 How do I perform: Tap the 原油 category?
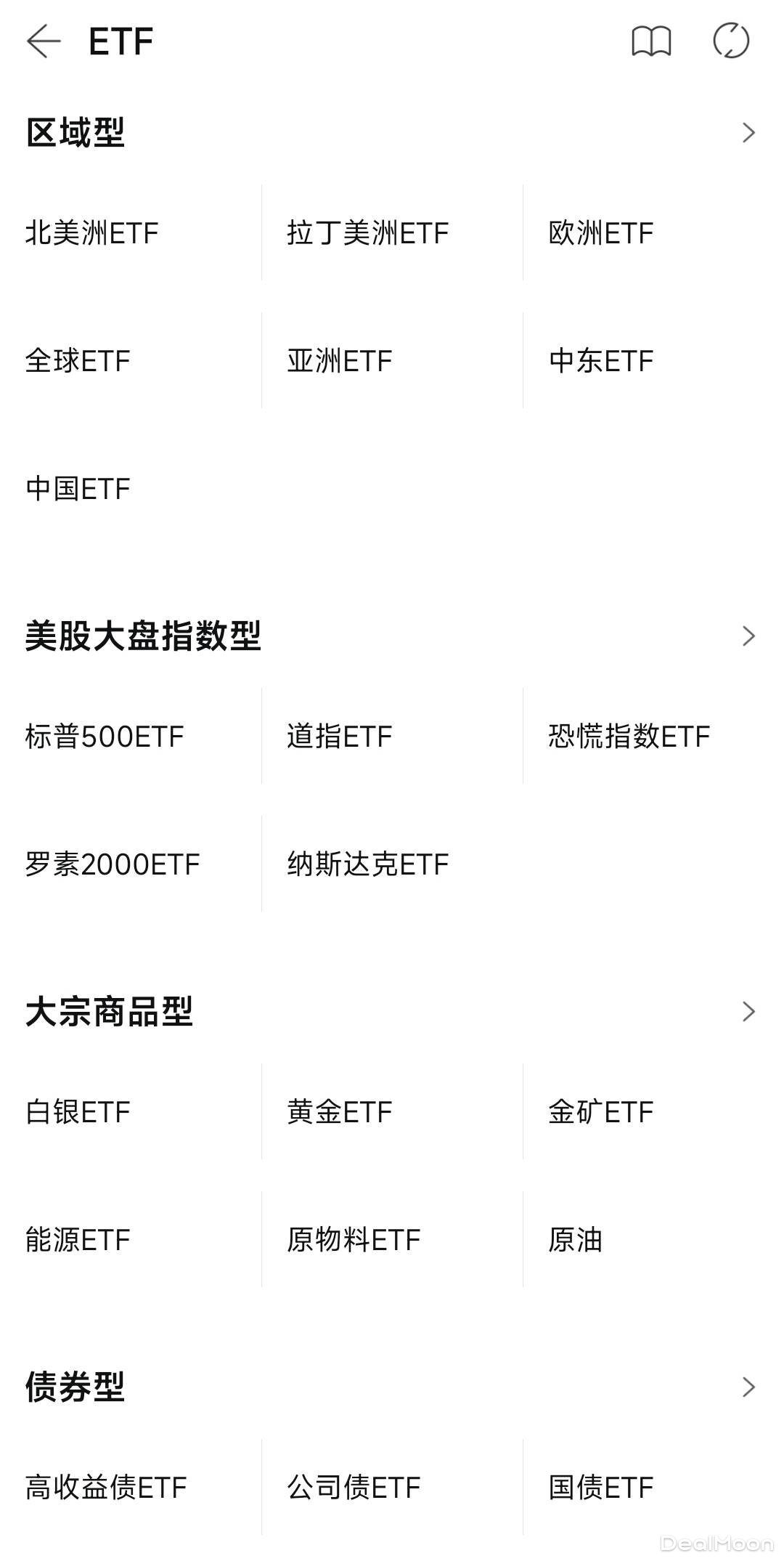tap(575, 1240)
